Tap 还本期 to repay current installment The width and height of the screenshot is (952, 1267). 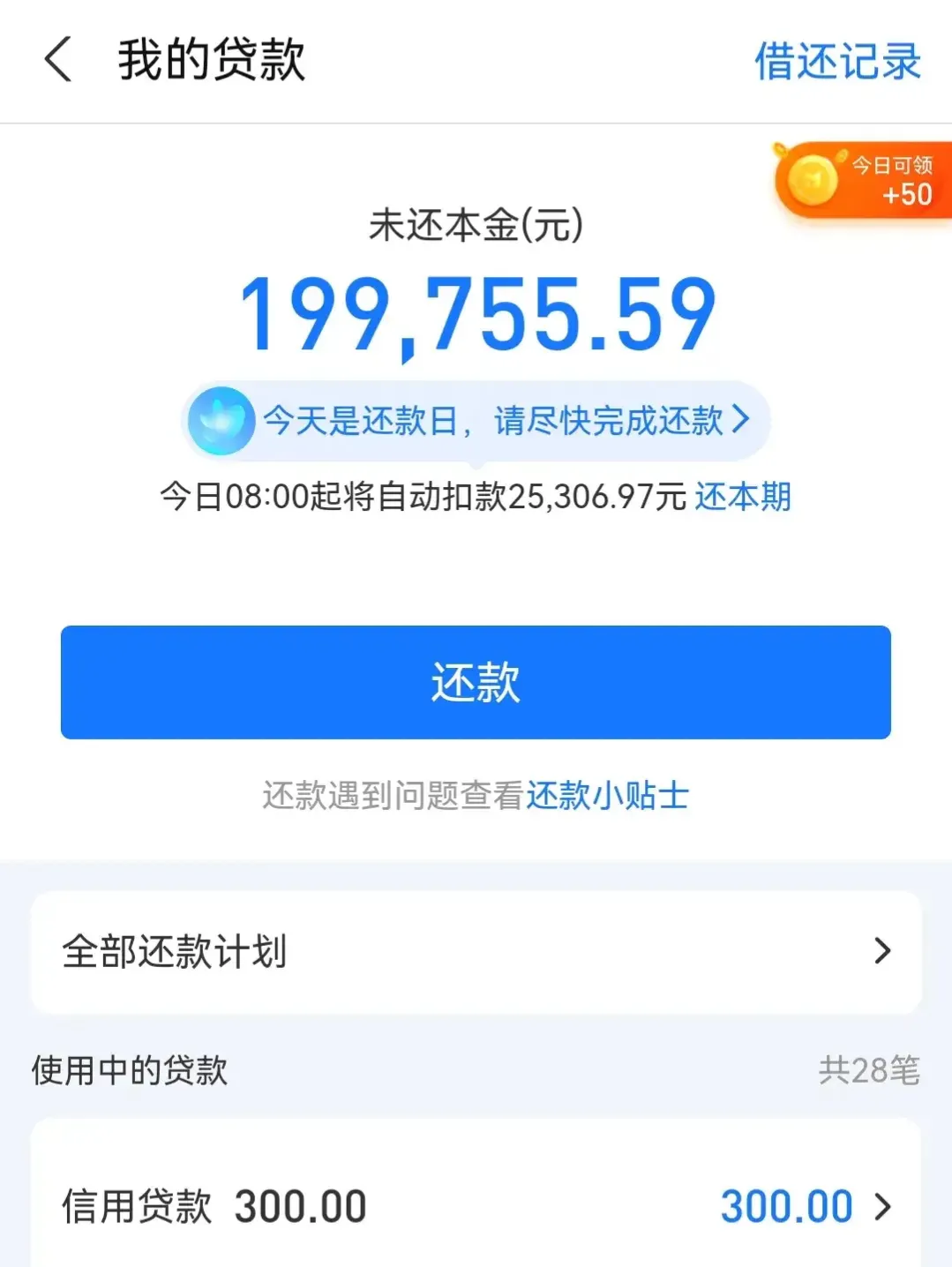[743, 497]
